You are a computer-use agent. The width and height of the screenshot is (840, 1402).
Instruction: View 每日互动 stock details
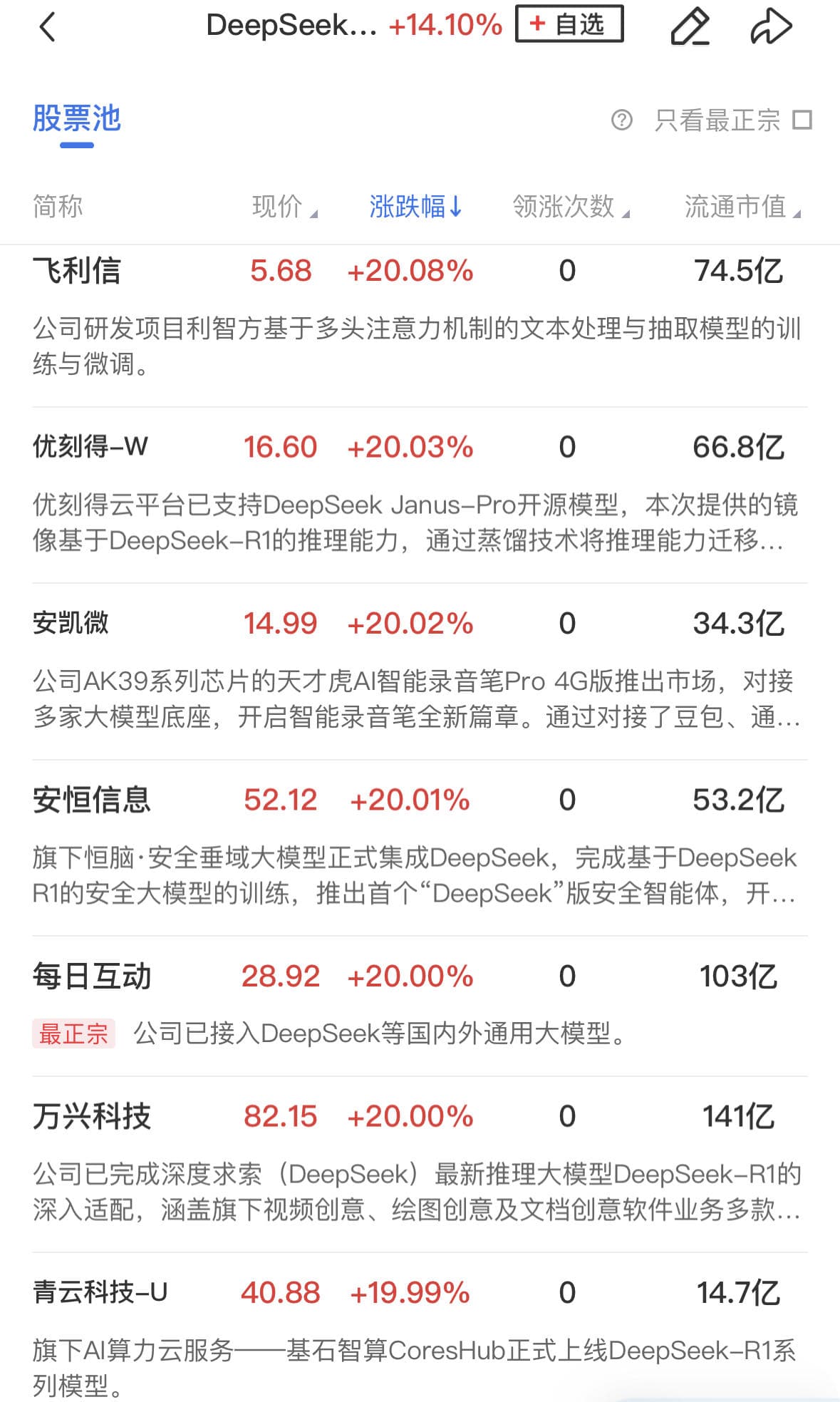coord(91,976)
